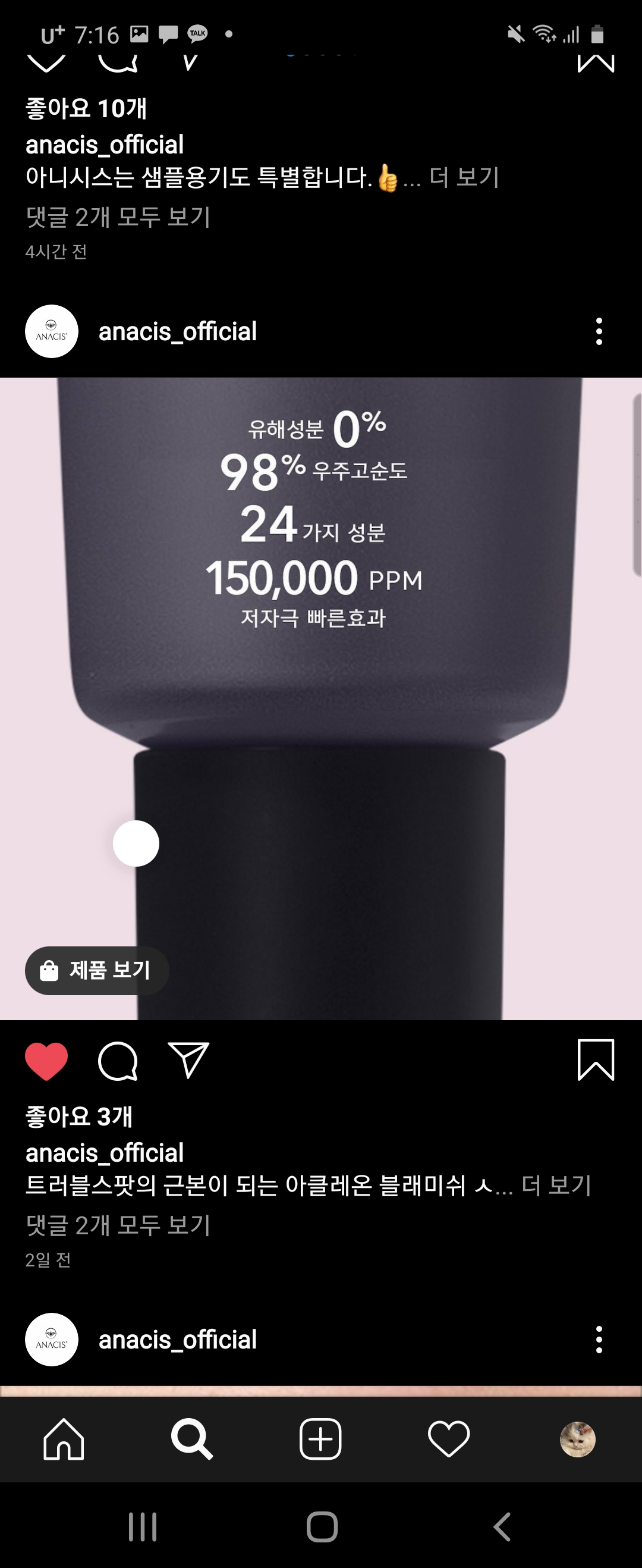Create a new post with the plus tab
The height and width of the screenshot is (1568, 642).
(320, 1440)
